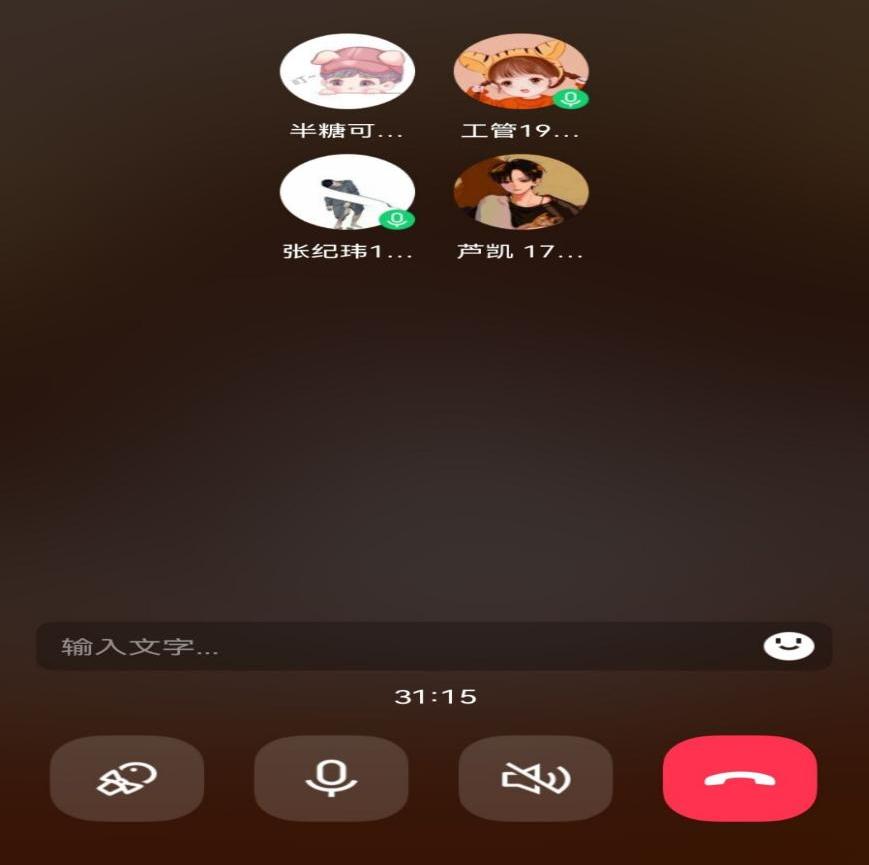Open participant 工管19's avatar

520,71
